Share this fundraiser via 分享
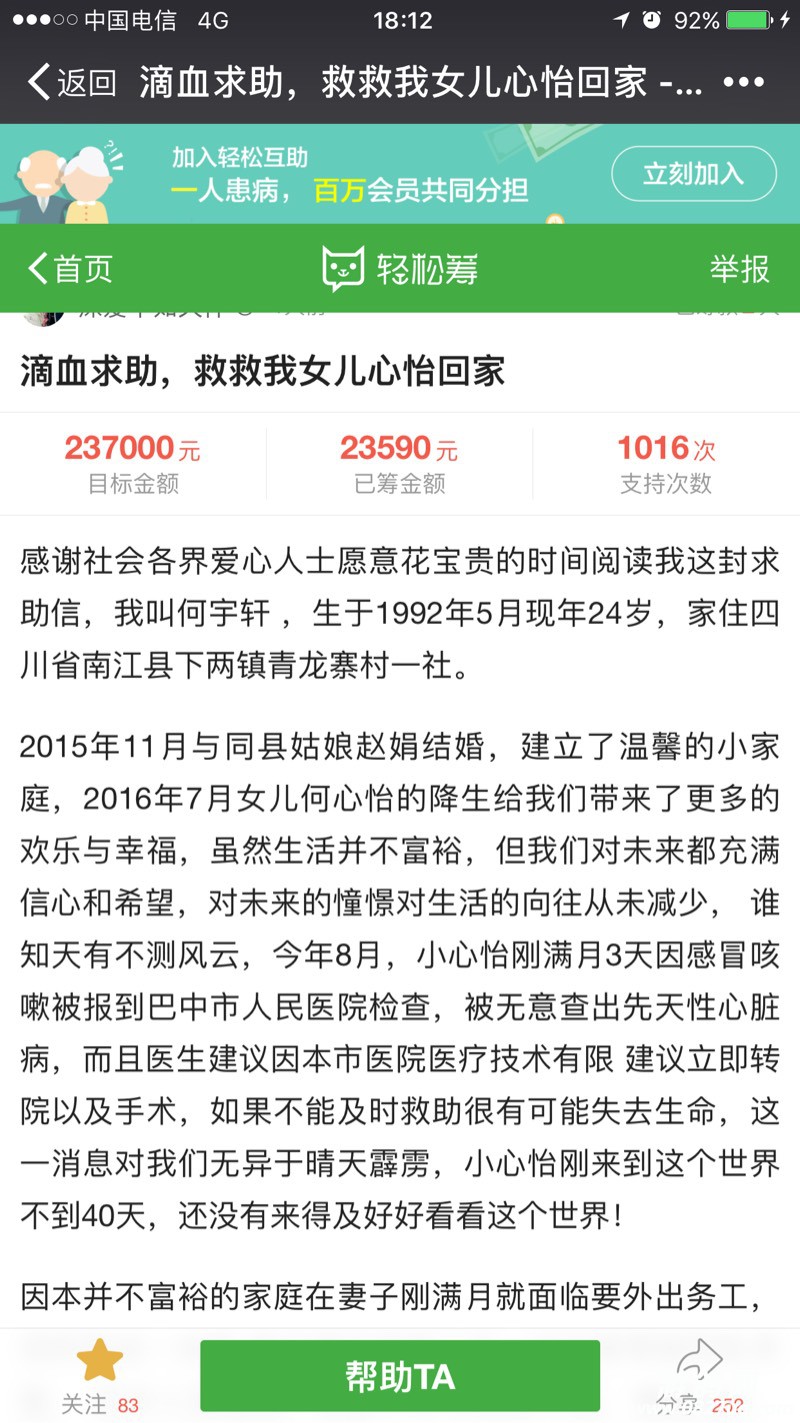The image size is (800, 1423). (x=699, y=1376)
